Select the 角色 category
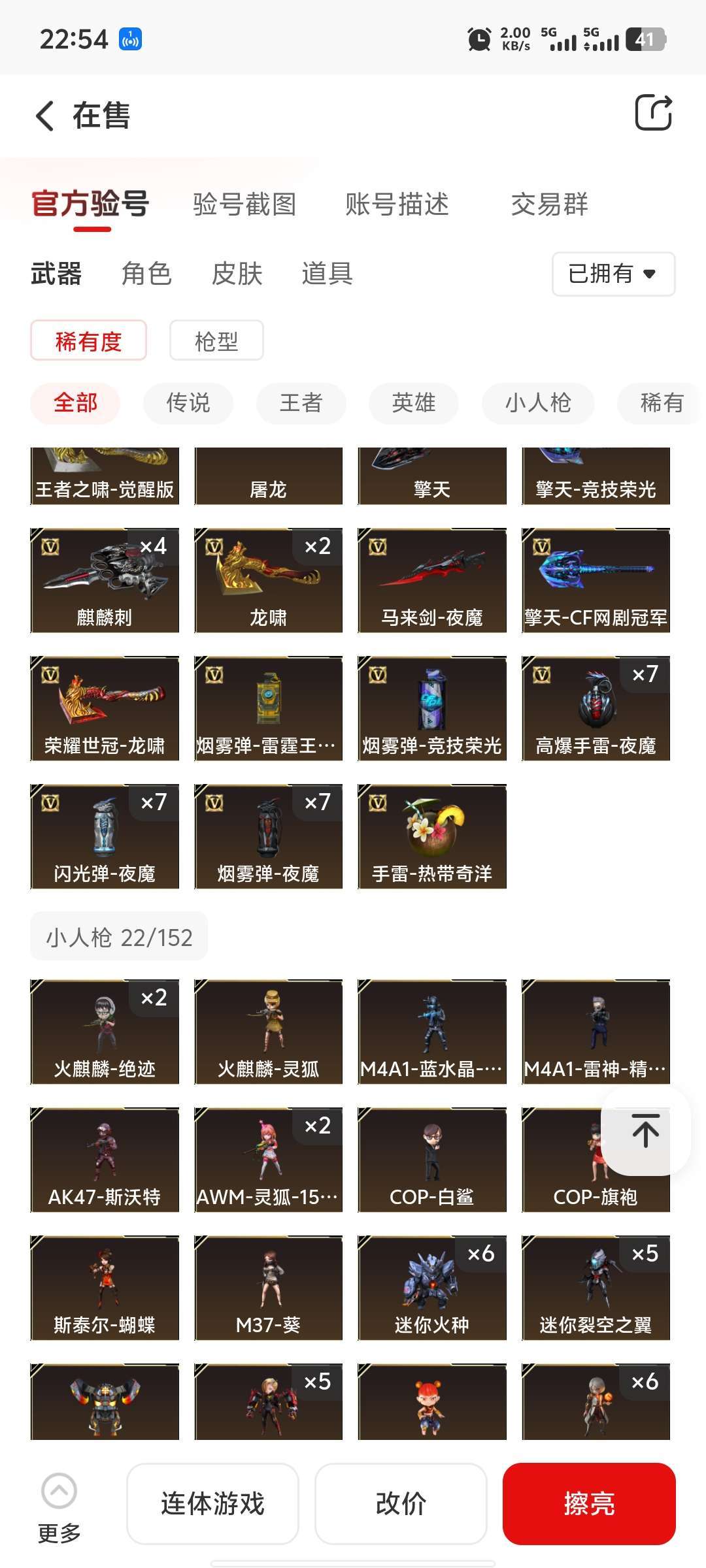This screenshot has width=706, height=1568. click(x=146, y=274)
